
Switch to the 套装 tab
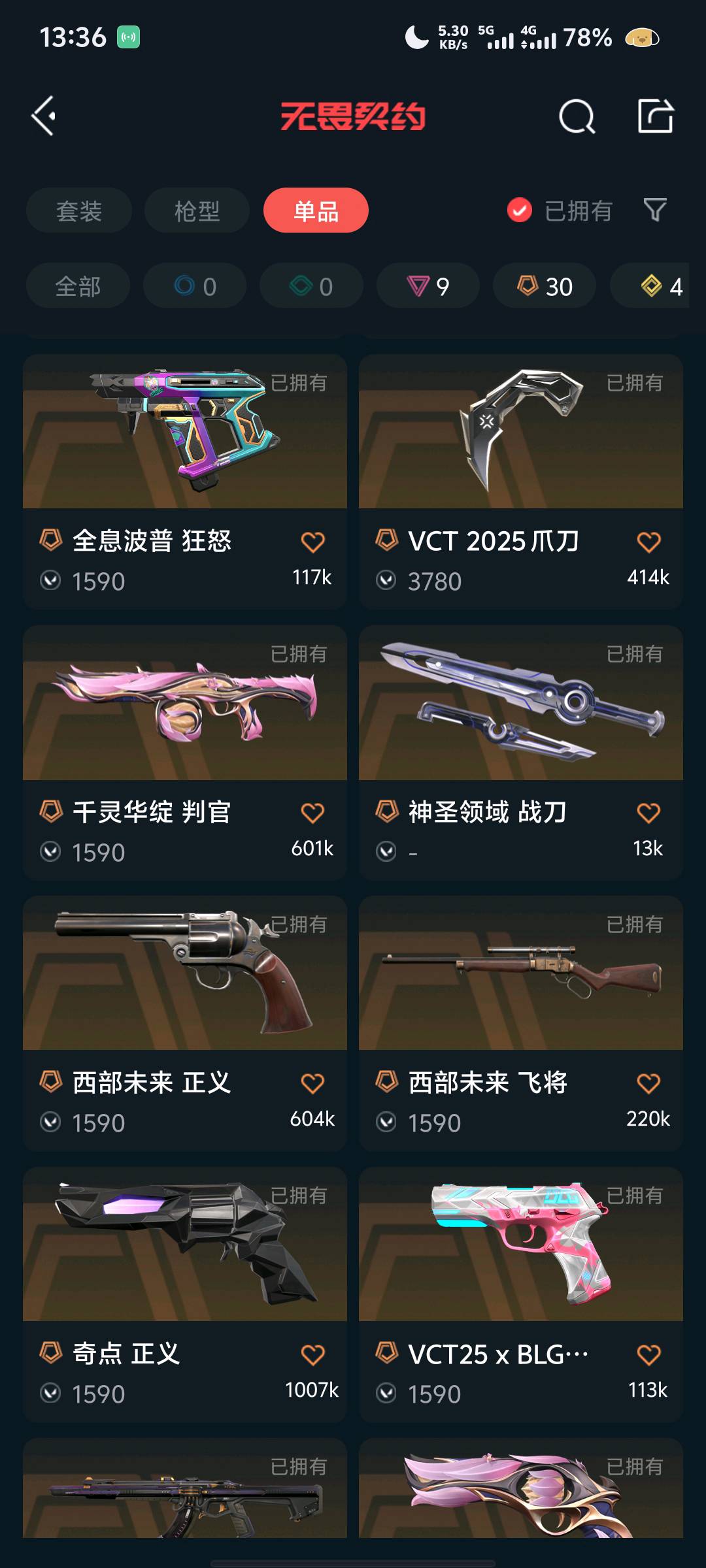point(79,210)
